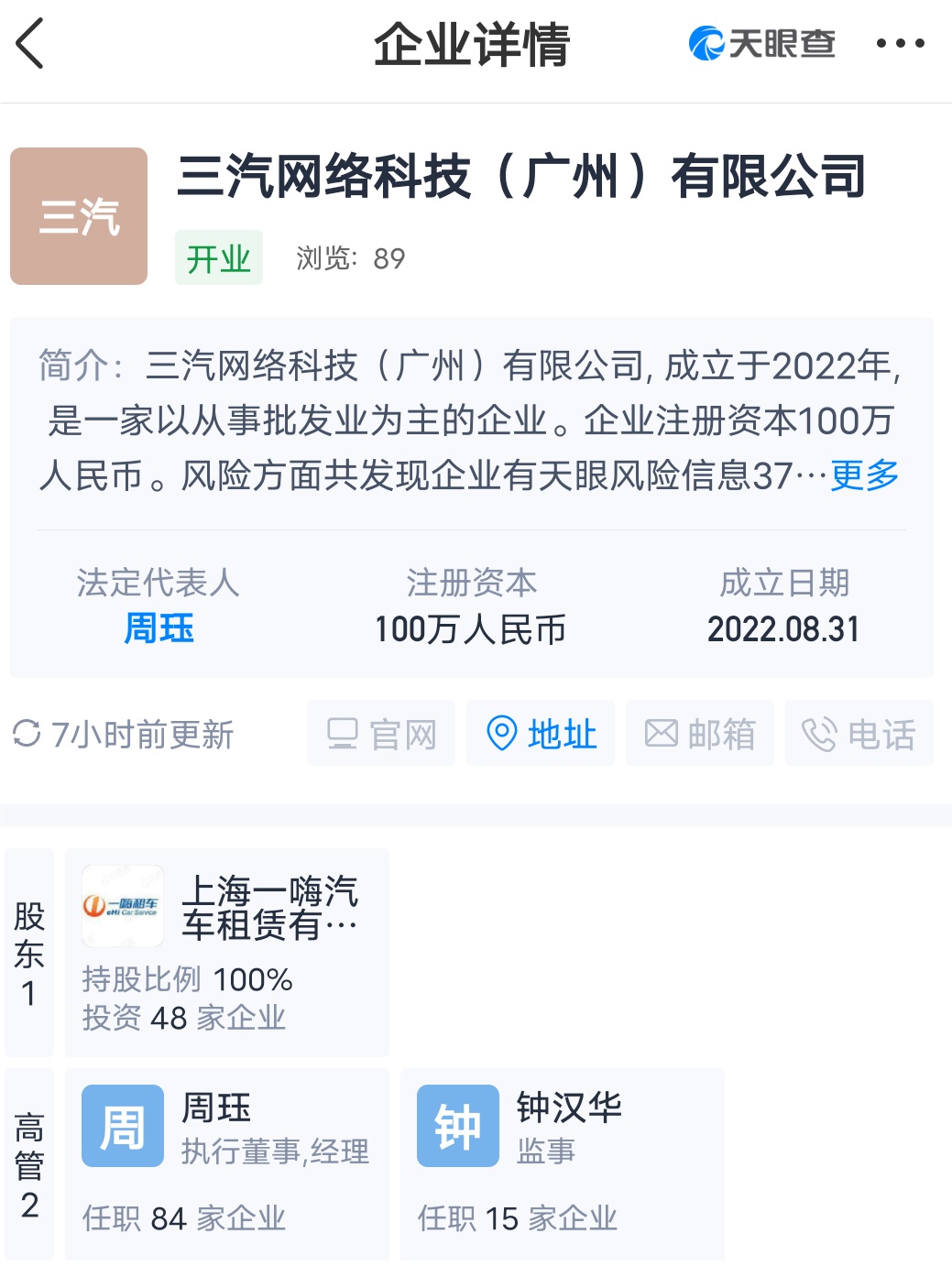Open supervisor 钟汉华's card

point(562,1162)
